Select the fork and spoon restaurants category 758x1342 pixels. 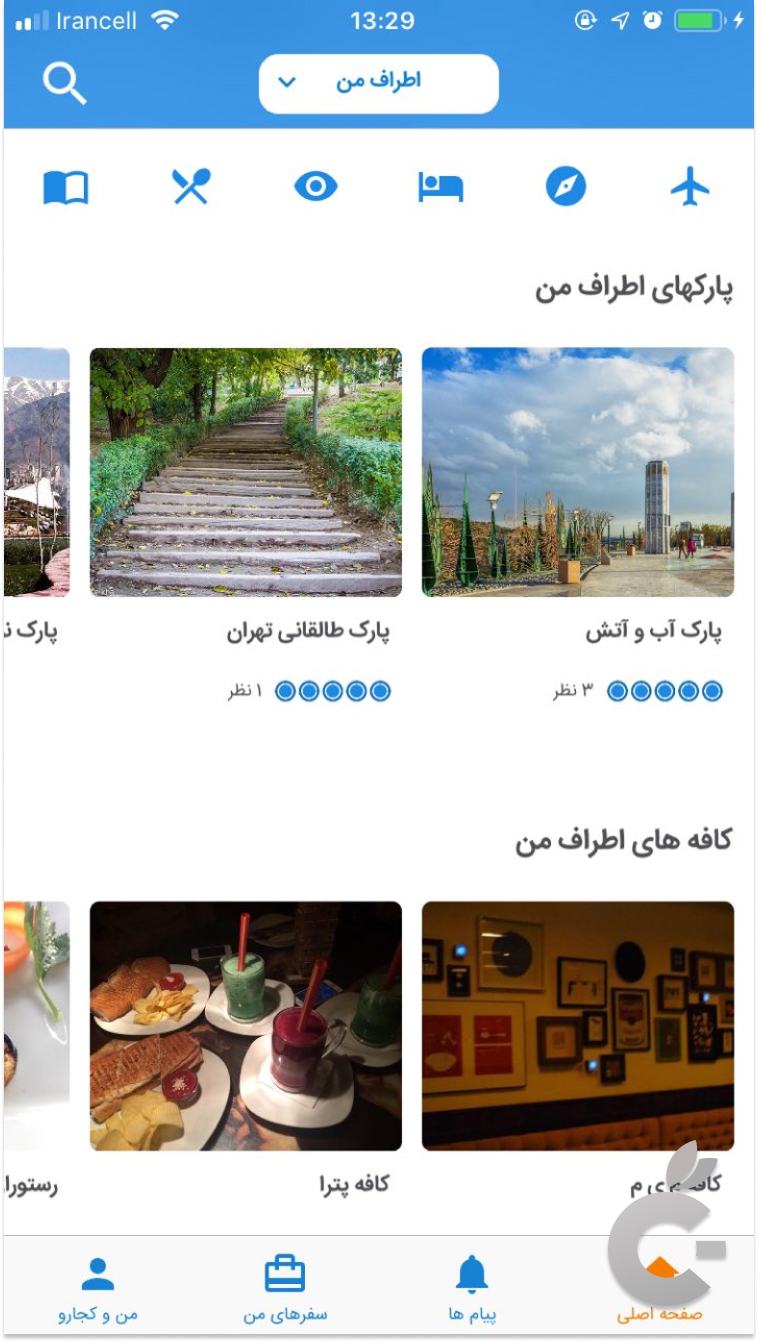point(190,187)
